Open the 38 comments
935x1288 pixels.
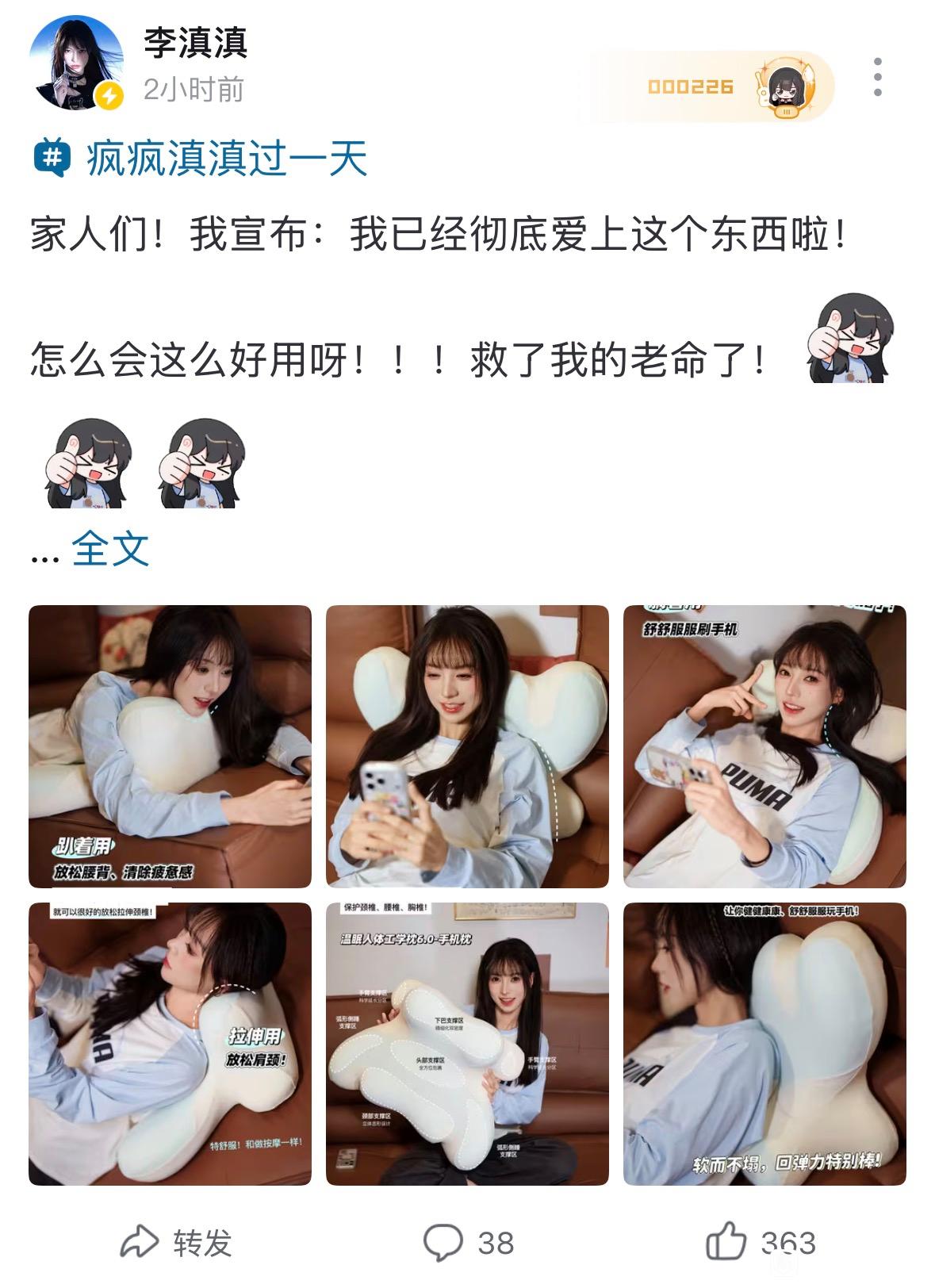tap(468, 1242)
